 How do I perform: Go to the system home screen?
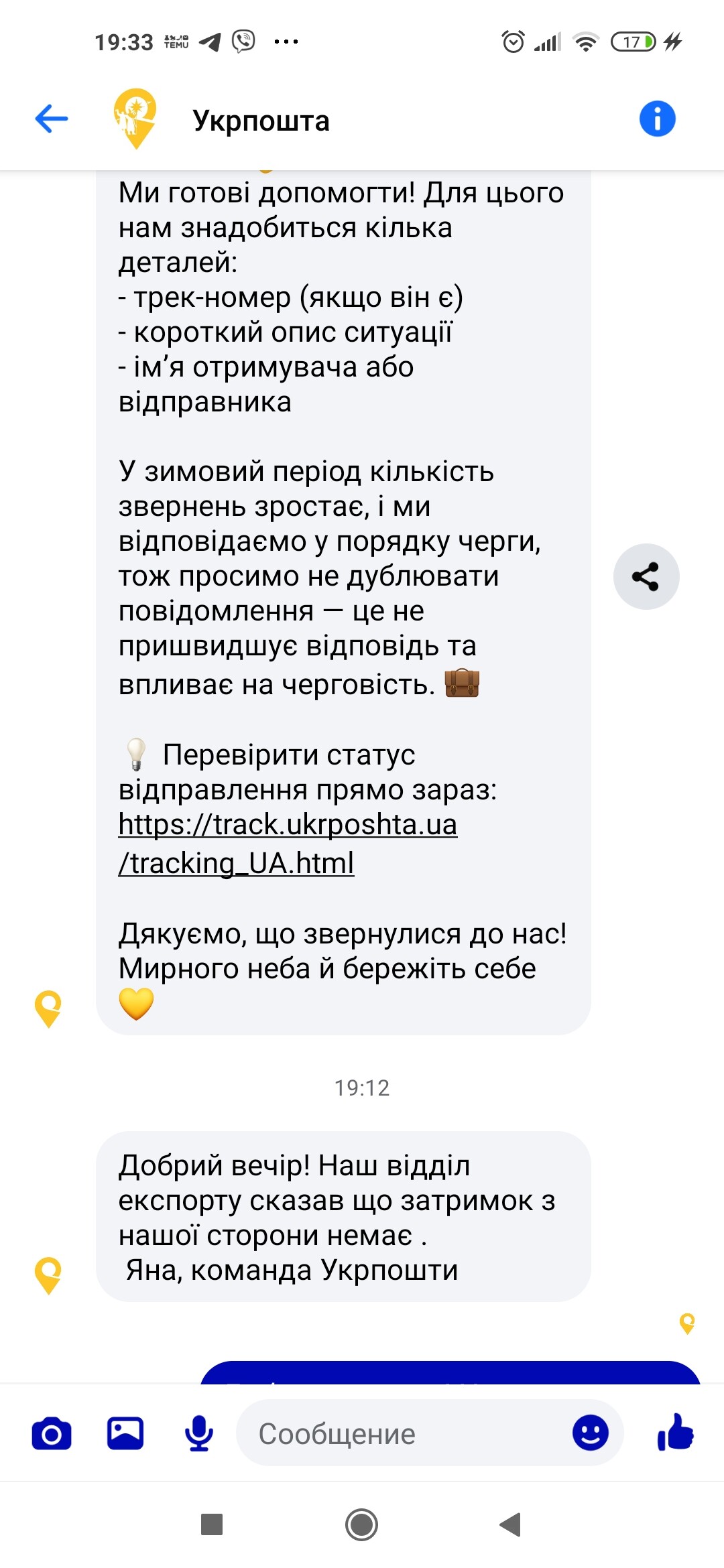tap(362, 1525)
